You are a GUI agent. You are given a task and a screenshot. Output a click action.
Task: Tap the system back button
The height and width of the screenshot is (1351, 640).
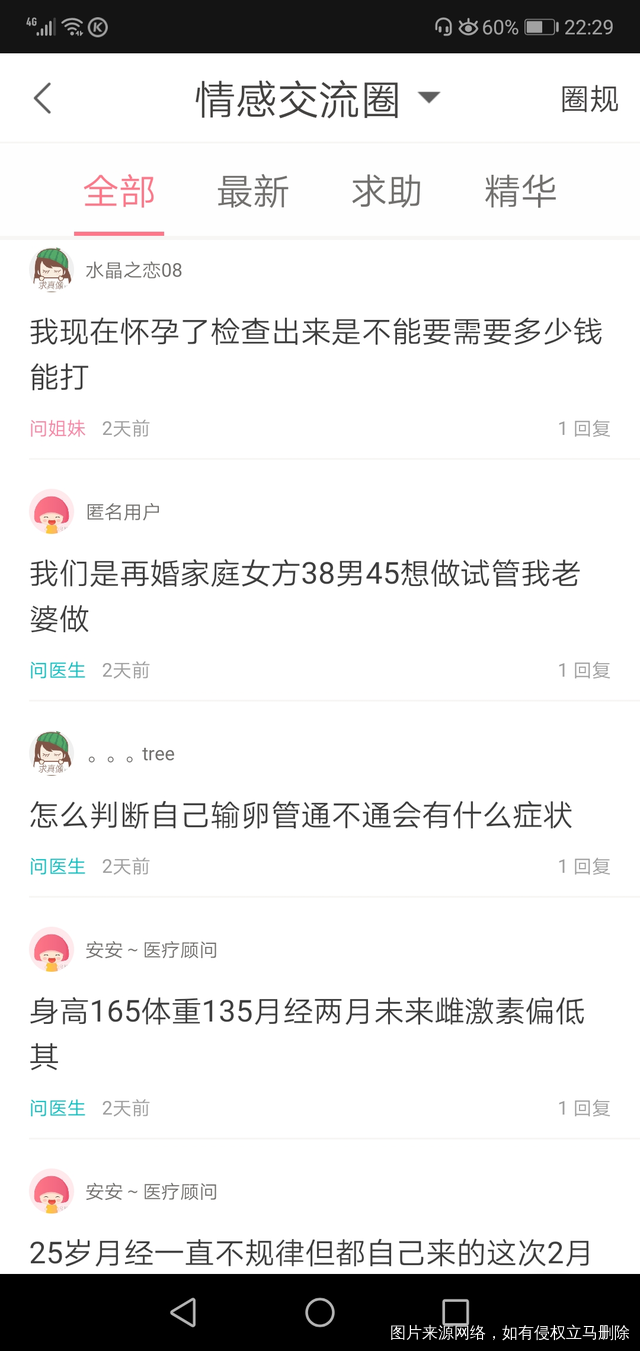point(183,1312)
